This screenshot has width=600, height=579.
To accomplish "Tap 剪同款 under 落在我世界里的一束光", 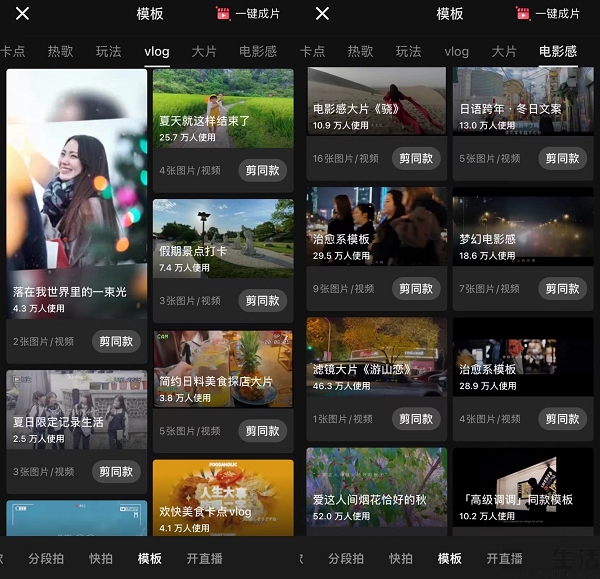I will tap(116, 341).
